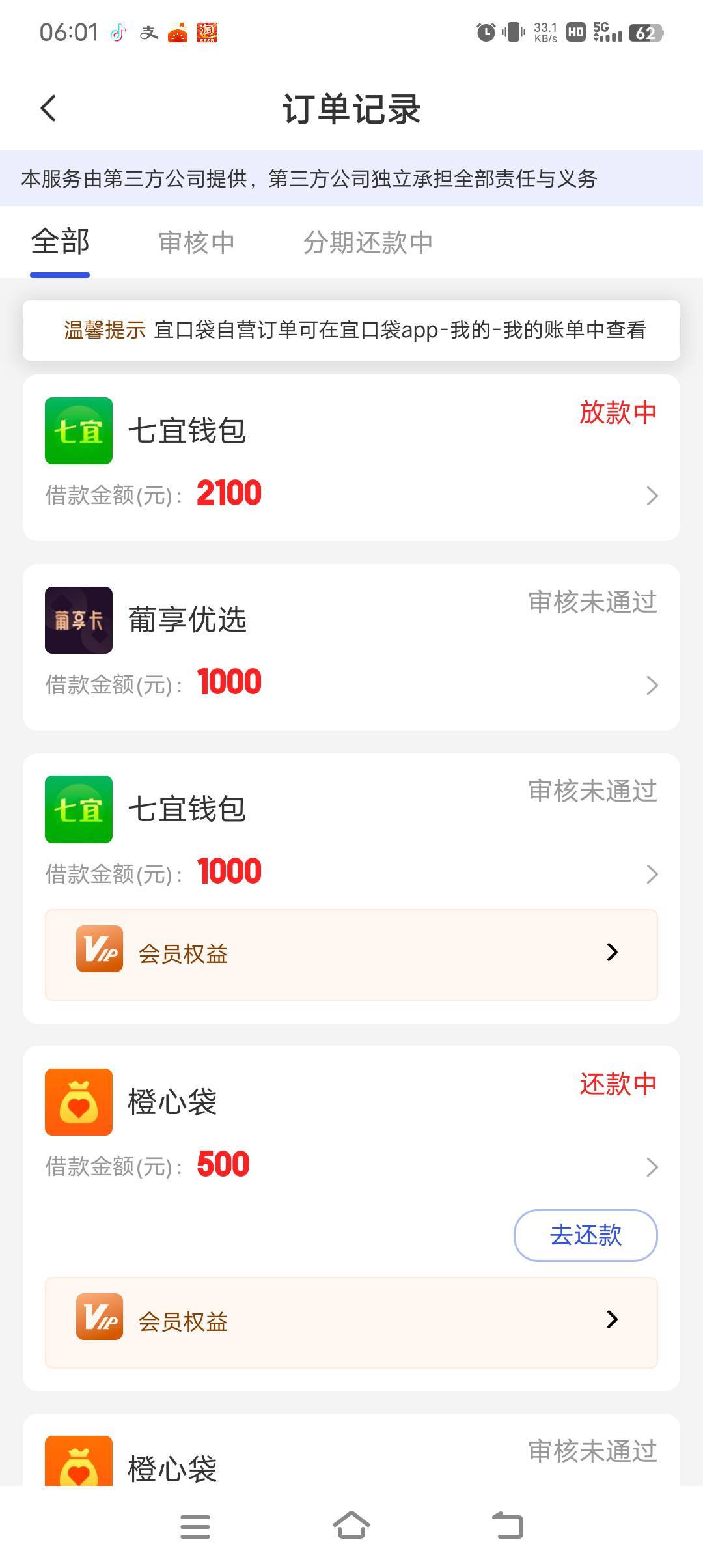The image size is (703, 1568).
Task: Open the 橙心袋 order marked 审核未通过
Action: [x=351, y=1451]
